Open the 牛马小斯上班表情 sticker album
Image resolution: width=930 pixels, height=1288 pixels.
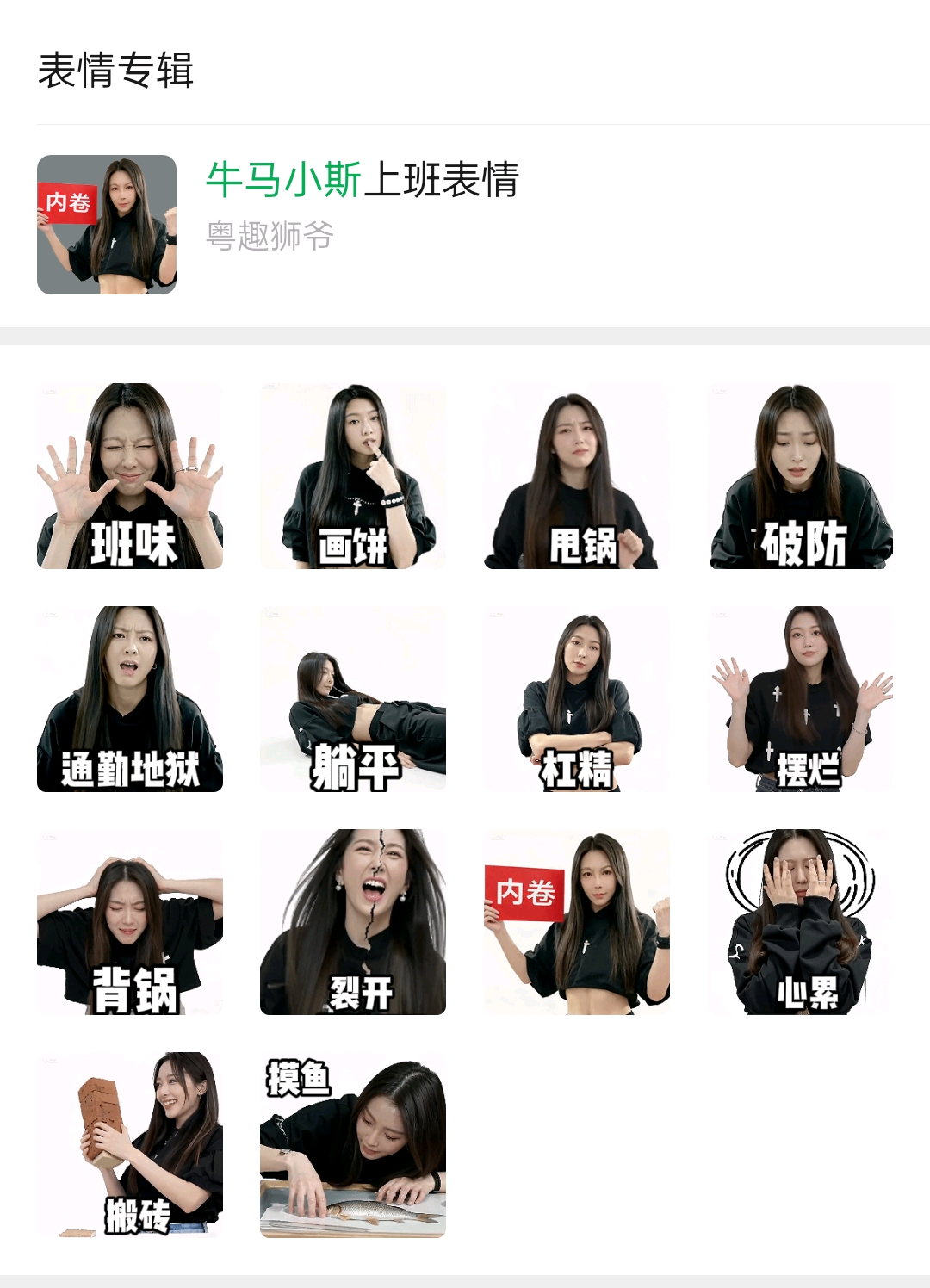point(362,181)
